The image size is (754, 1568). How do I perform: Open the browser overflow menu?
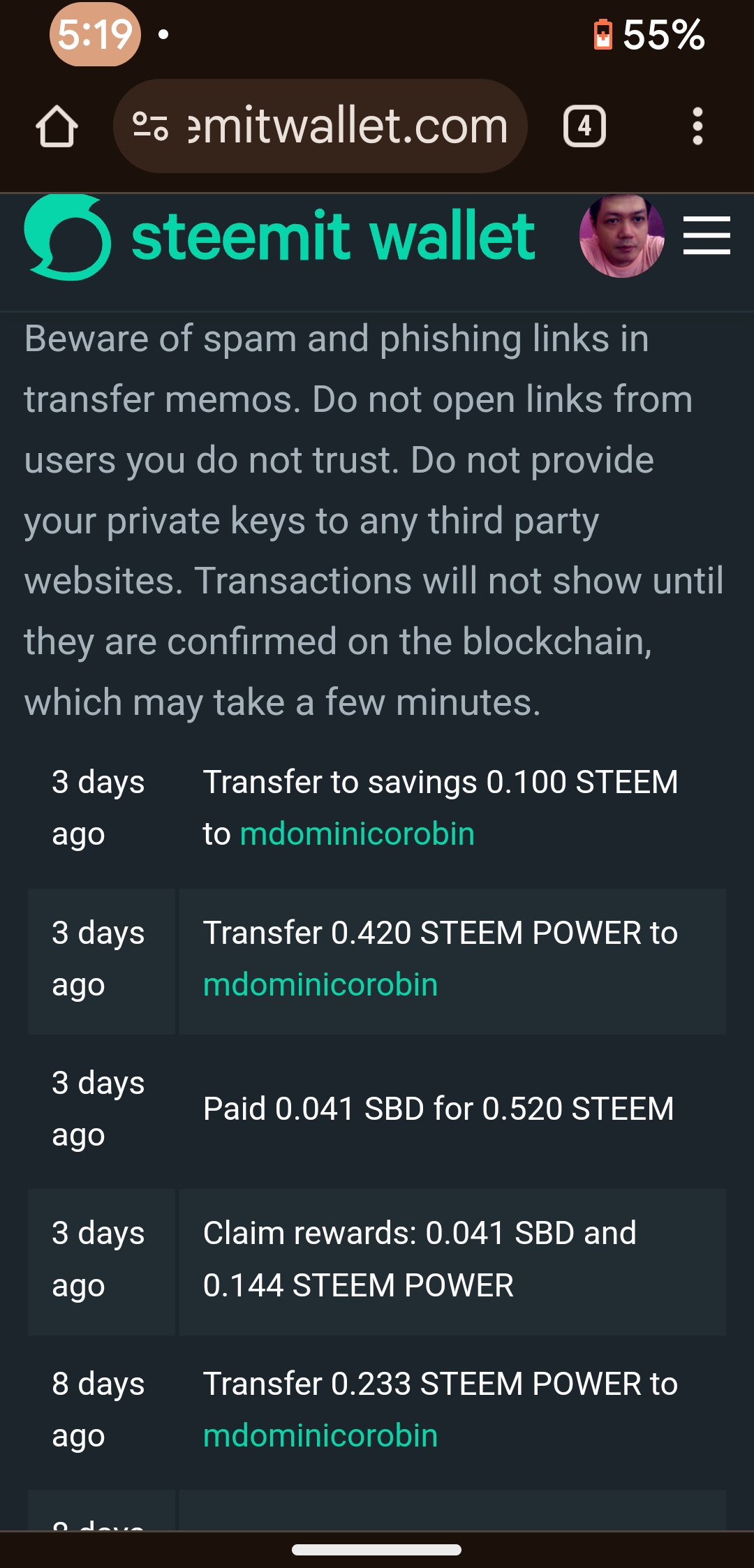[697, 126]
